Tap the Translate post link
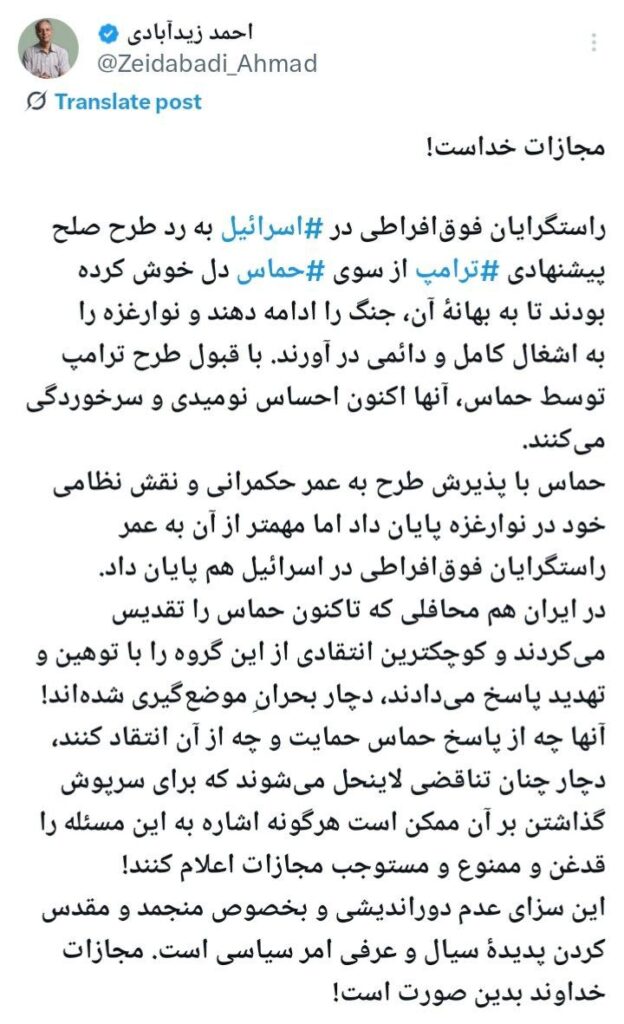Image resolution: width=624 pixels, height=1024 pixels. point(127,102)
